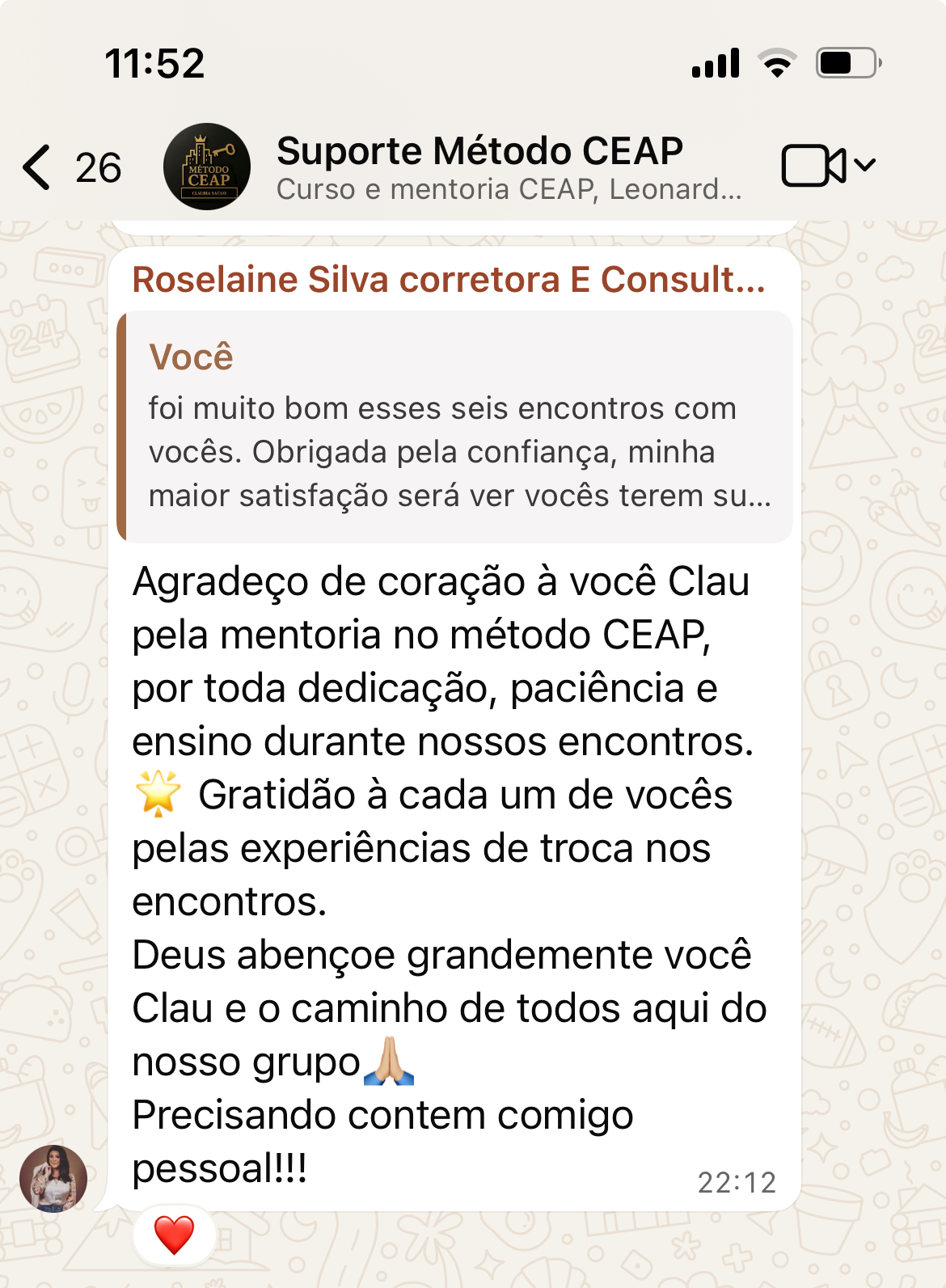This screenshot has height=1288, width=946.
Task: Start a video call with the group
Action: (813, 166)
